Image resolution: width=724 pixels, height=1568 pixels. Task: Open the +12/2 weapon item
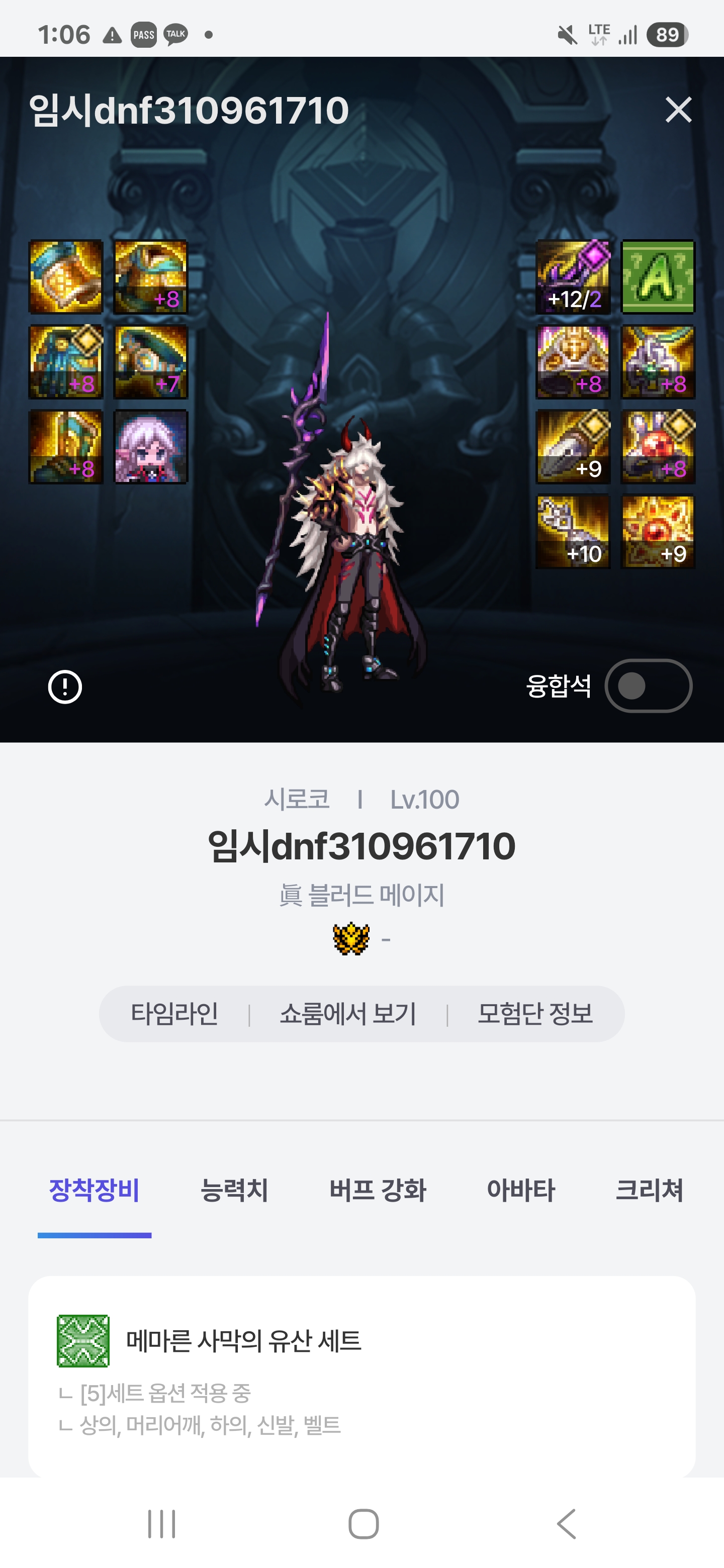click(572, 277)
